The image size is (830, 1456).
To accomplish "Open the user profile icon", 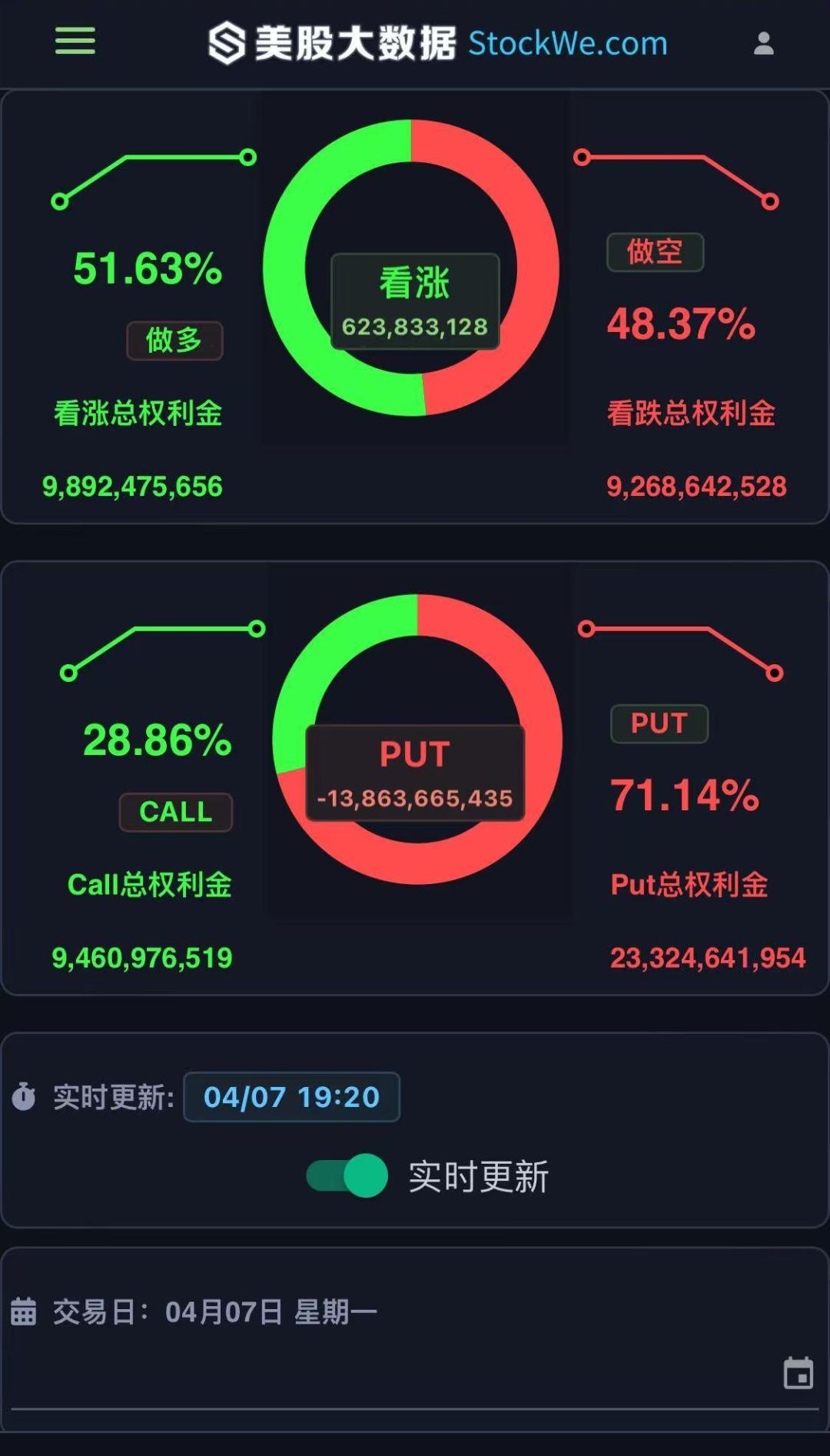I will 763,44.
